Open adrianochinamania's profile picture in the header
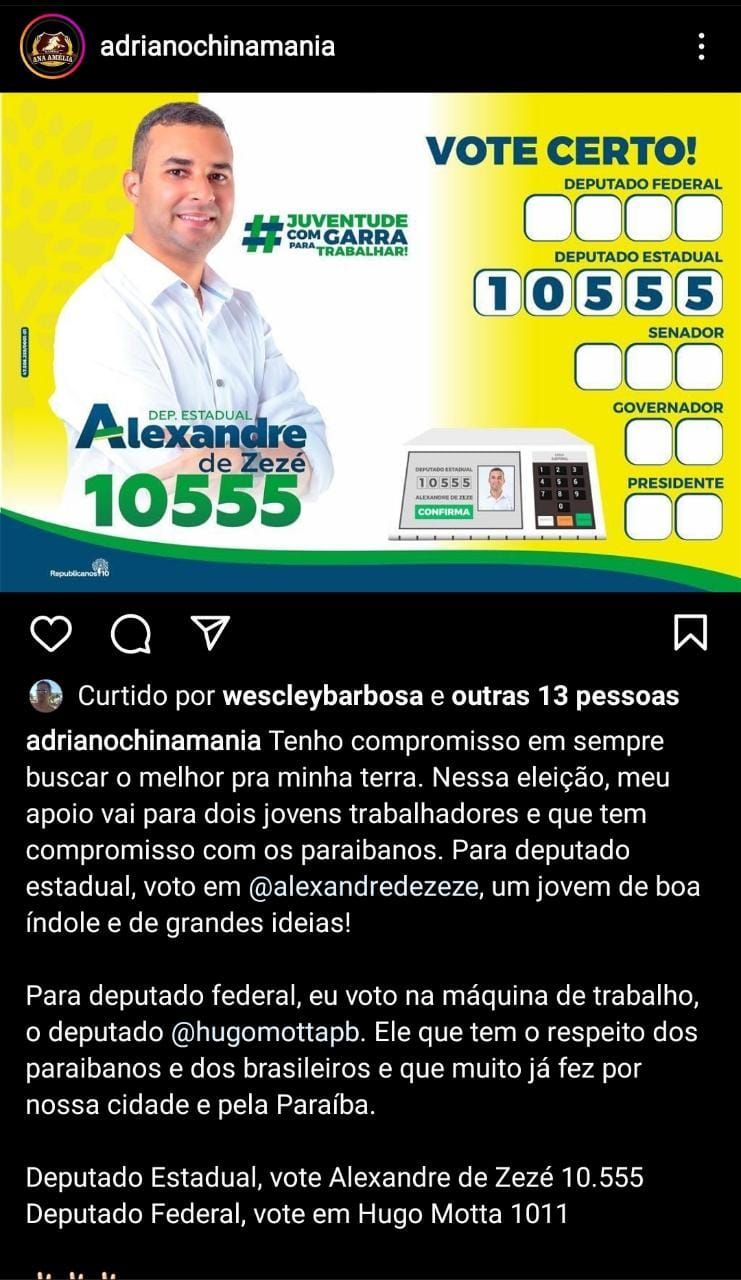This screenshot has width=741, height=1280. point(52,46)
